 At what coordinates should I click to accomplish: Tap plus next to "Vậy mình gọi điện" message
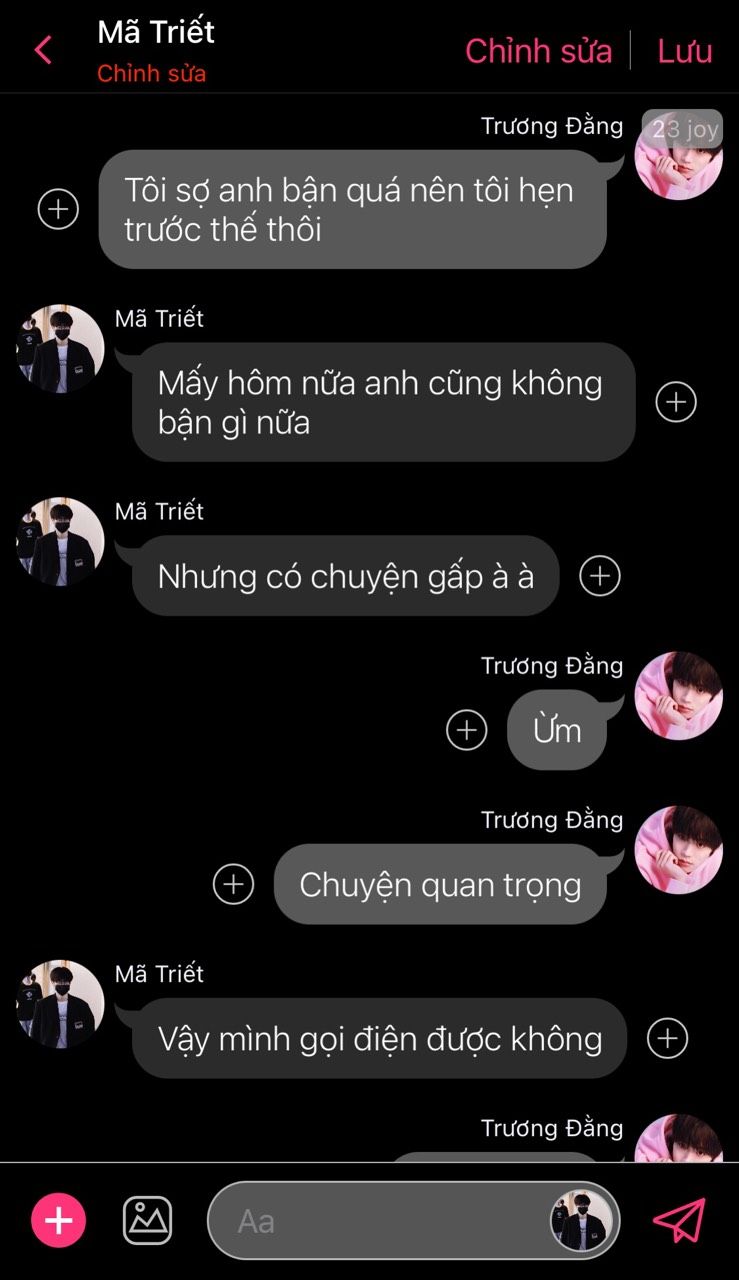click(667, 1038)
